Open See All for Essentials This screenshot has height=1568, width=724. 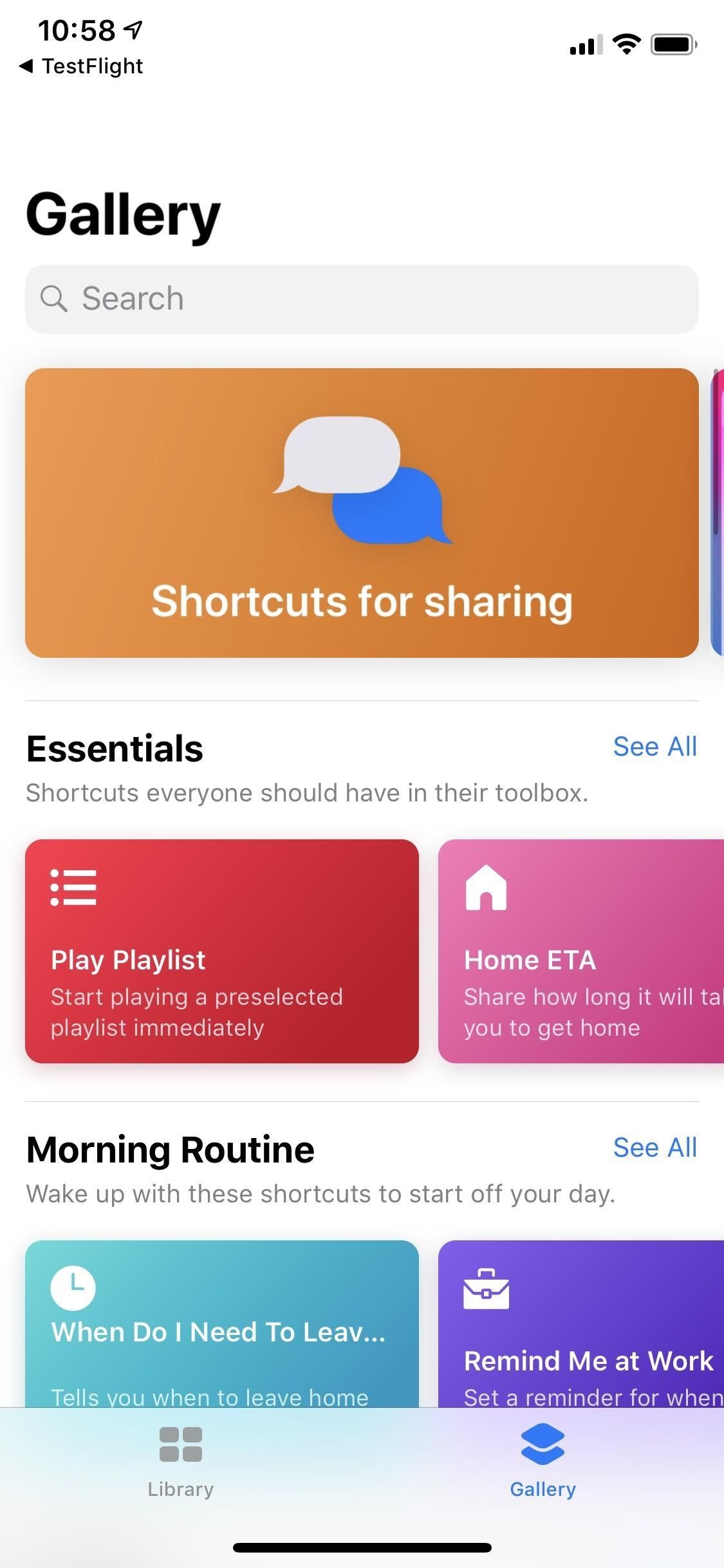tap(655, 747)
